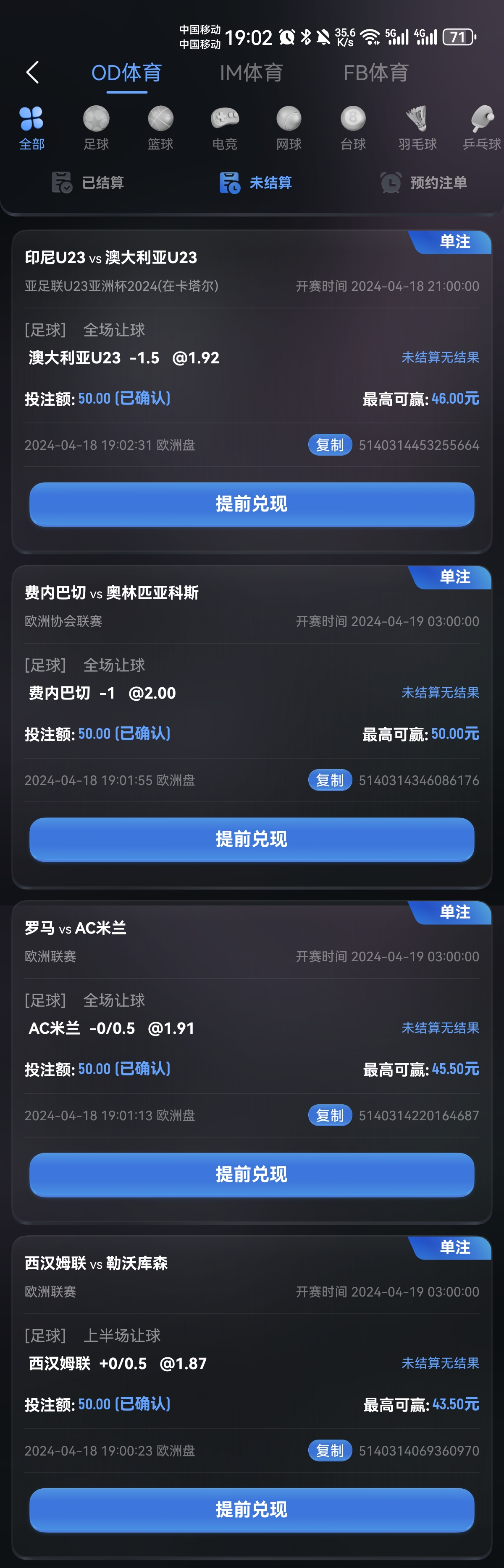Viewport: 504px width, 1568px height.
Task: Switch to the FB体育 tab
Action: coord(375,73)
